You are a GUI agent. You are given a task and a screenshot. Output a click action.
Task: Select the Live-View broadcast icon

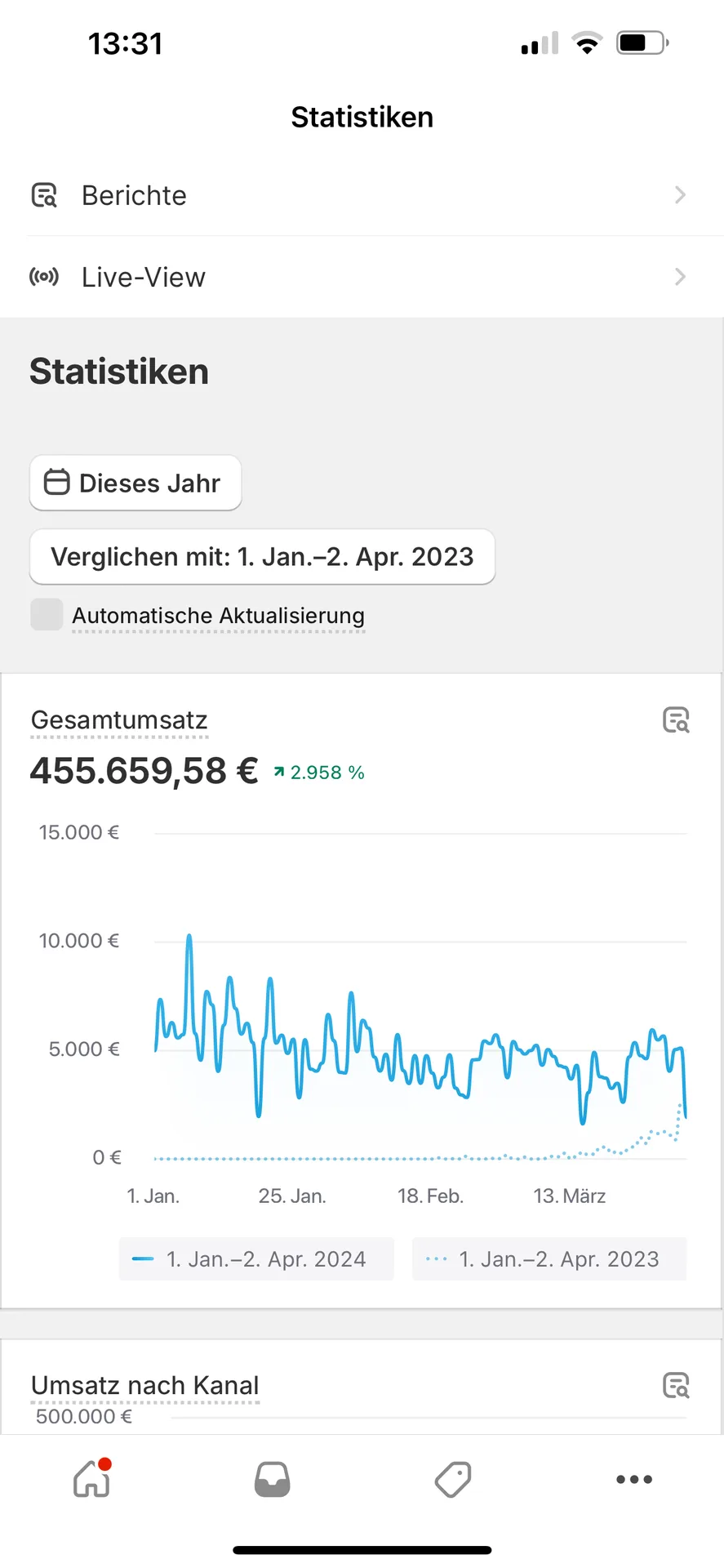coord(44,277)
